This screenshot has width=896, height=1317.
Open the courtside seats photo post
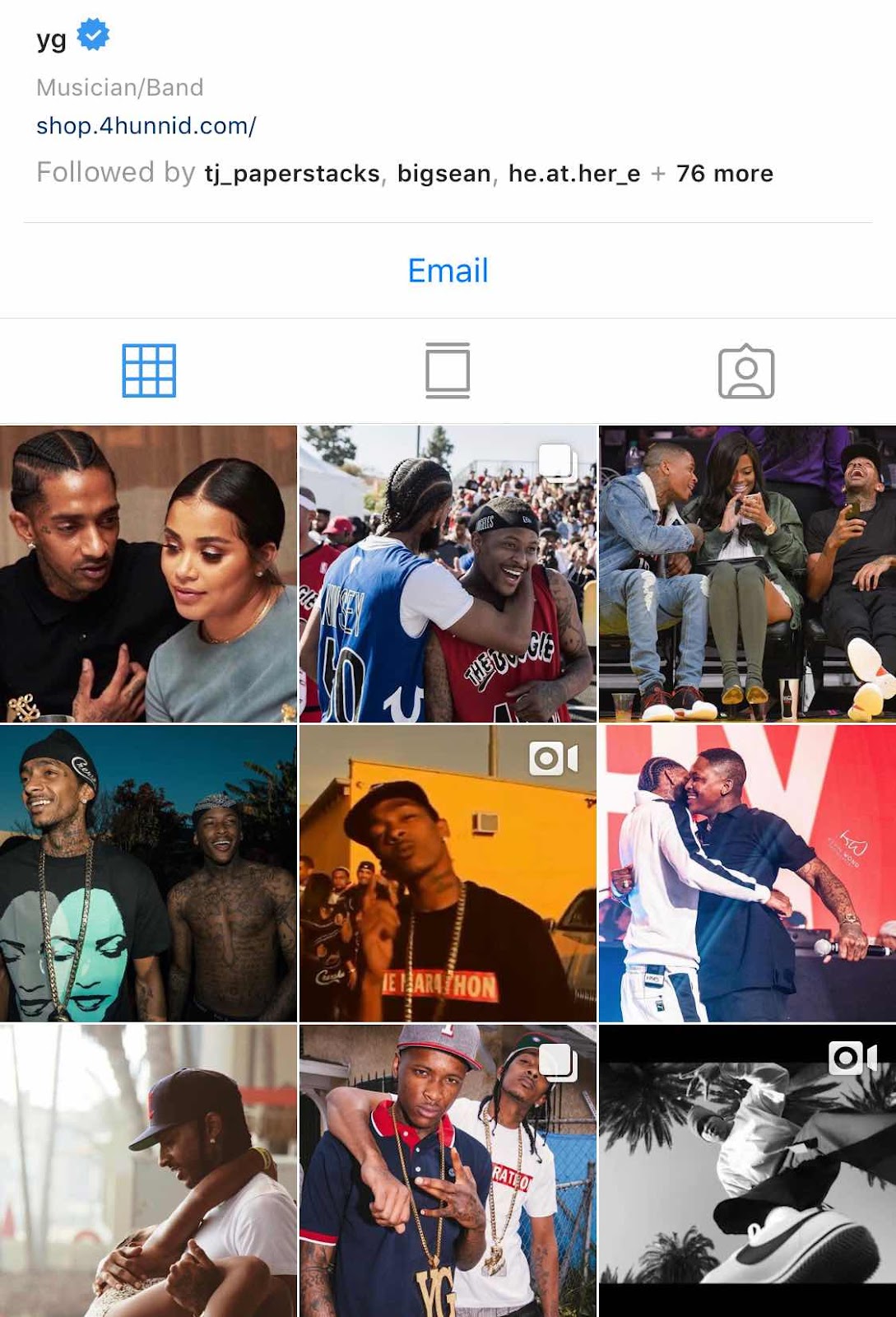tap(747, 574)
